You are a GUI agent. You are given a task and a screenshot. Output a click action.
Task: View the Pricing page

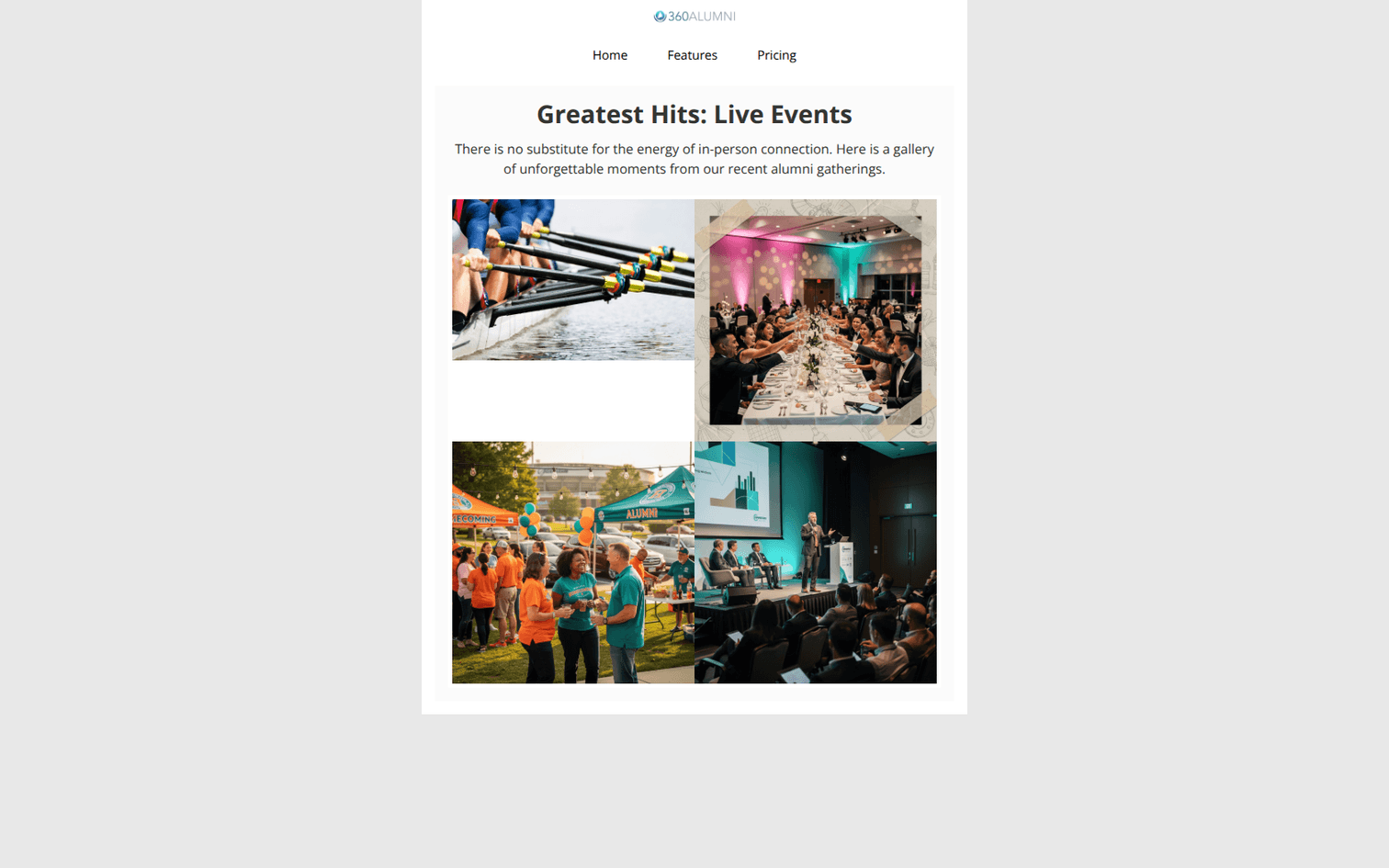(776, 55)
